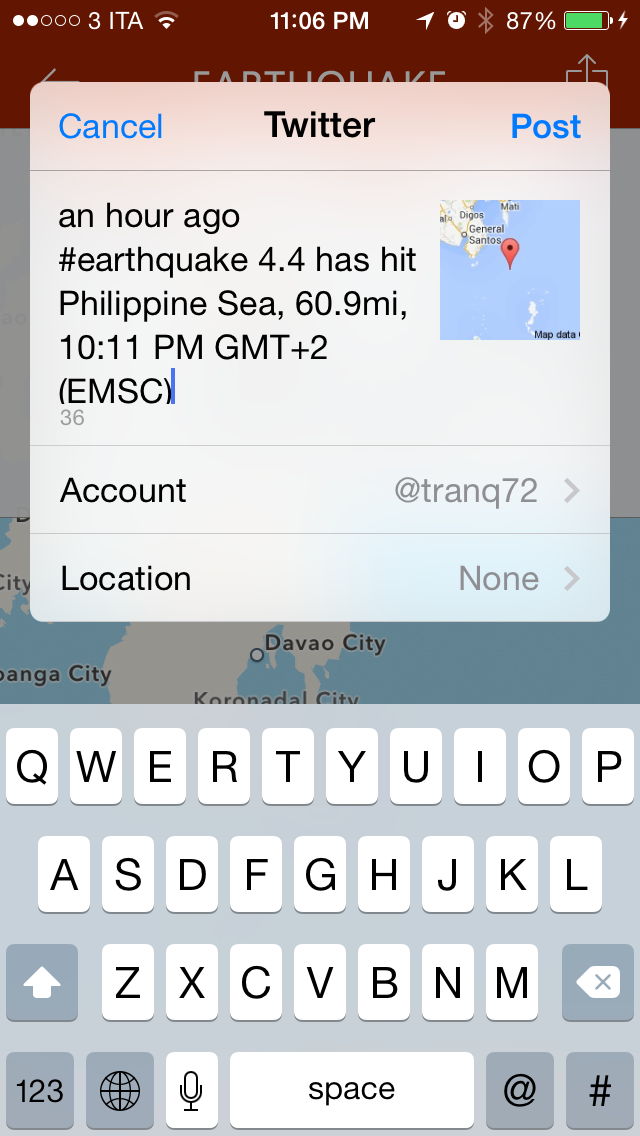This screenshot has height=1136, width=640.
Task: Start dictation with the microphone key
Action: (x=191, y=1089)
